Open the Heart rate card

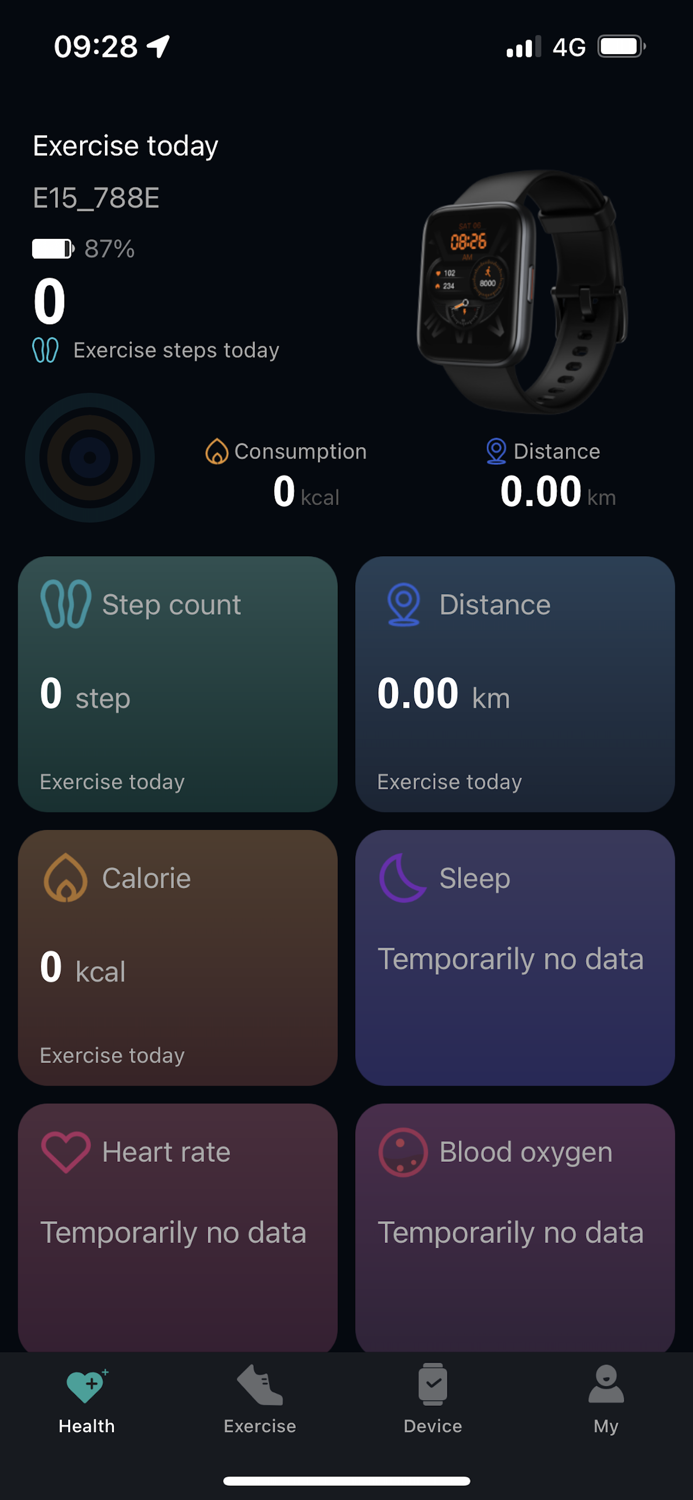point(178,1228)
